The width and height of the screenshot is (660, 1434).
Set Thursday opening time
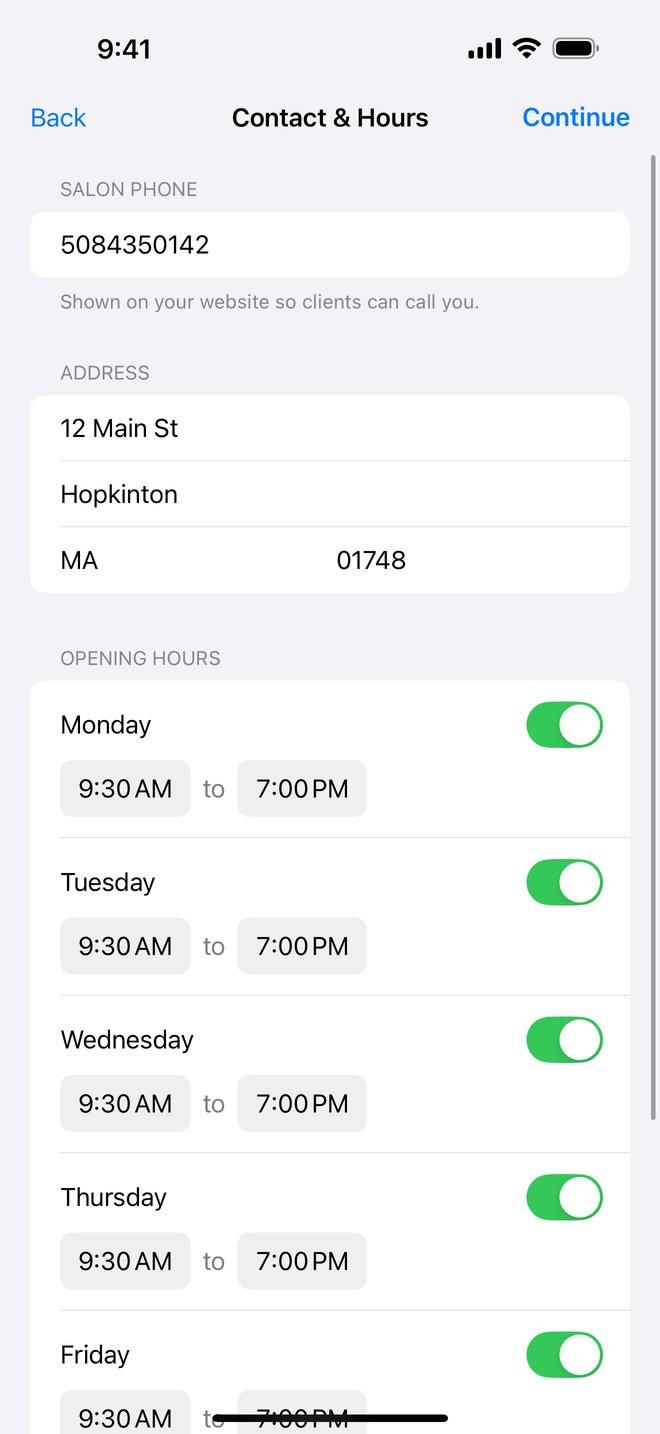pyautogui.click(x=125, y=1261)
